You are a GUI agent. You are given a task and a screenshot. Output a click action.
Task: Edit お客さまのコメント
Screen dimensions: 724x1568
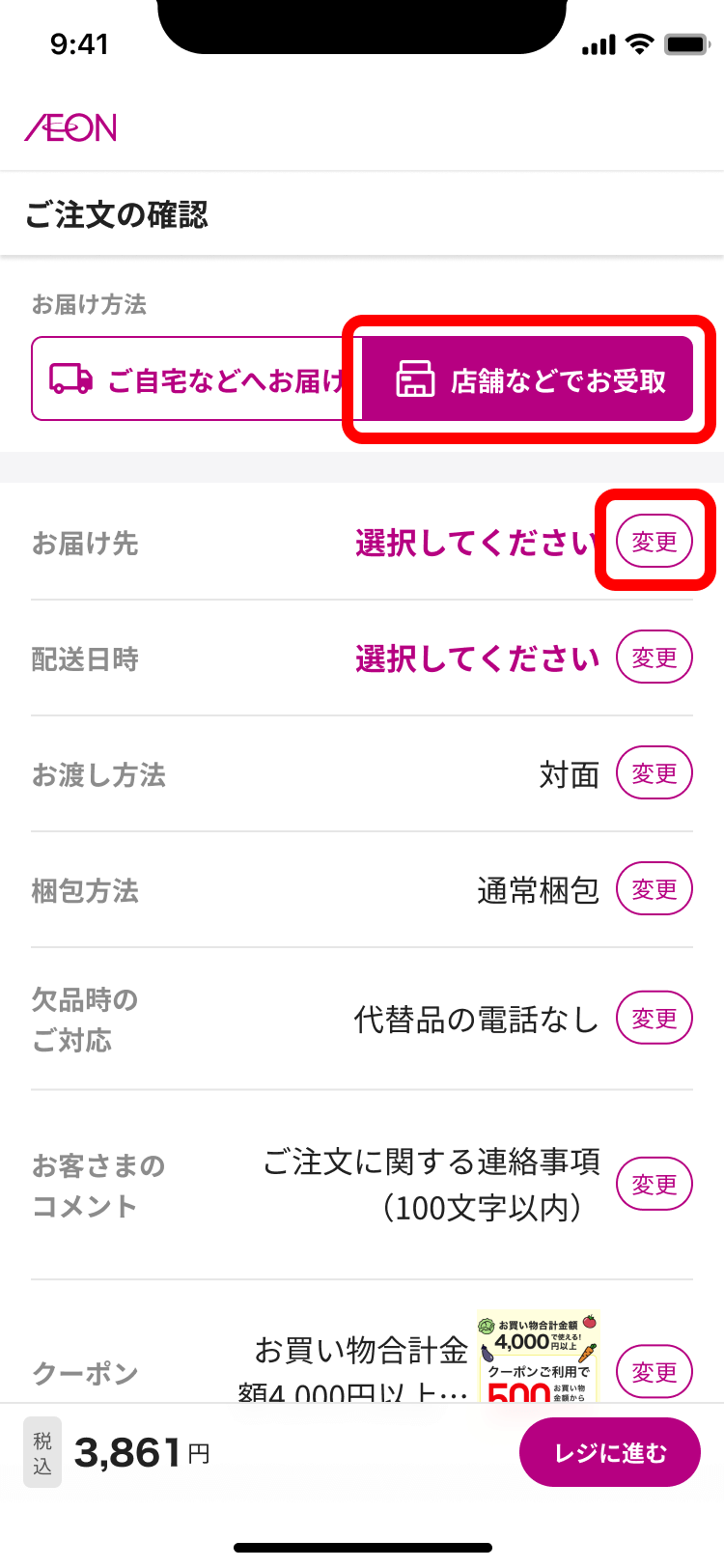(x=654, y=1185)
